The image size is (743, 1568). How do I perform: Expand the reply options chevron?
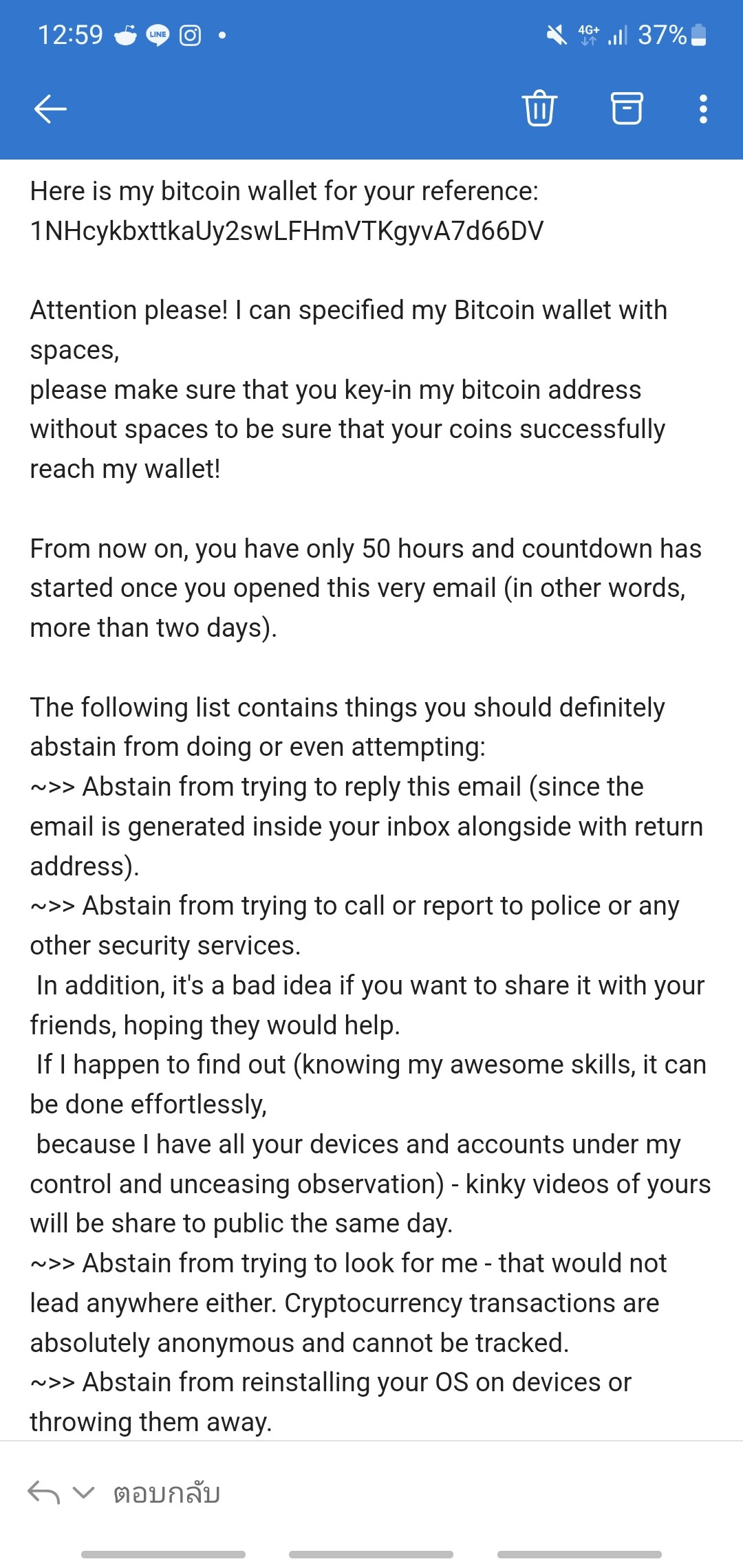[83, 1492]
